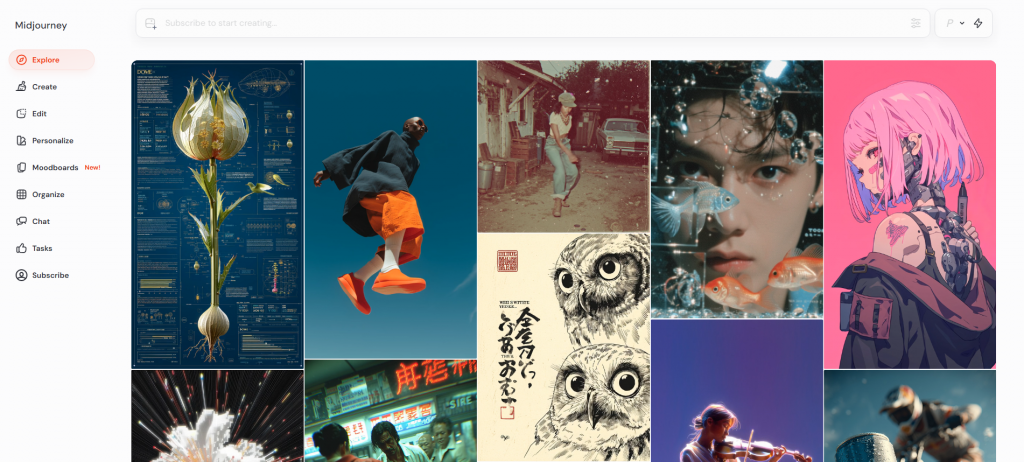Open the prompt settings sliders icon
The image size is (1024, 462).
[x=915, y=23]
